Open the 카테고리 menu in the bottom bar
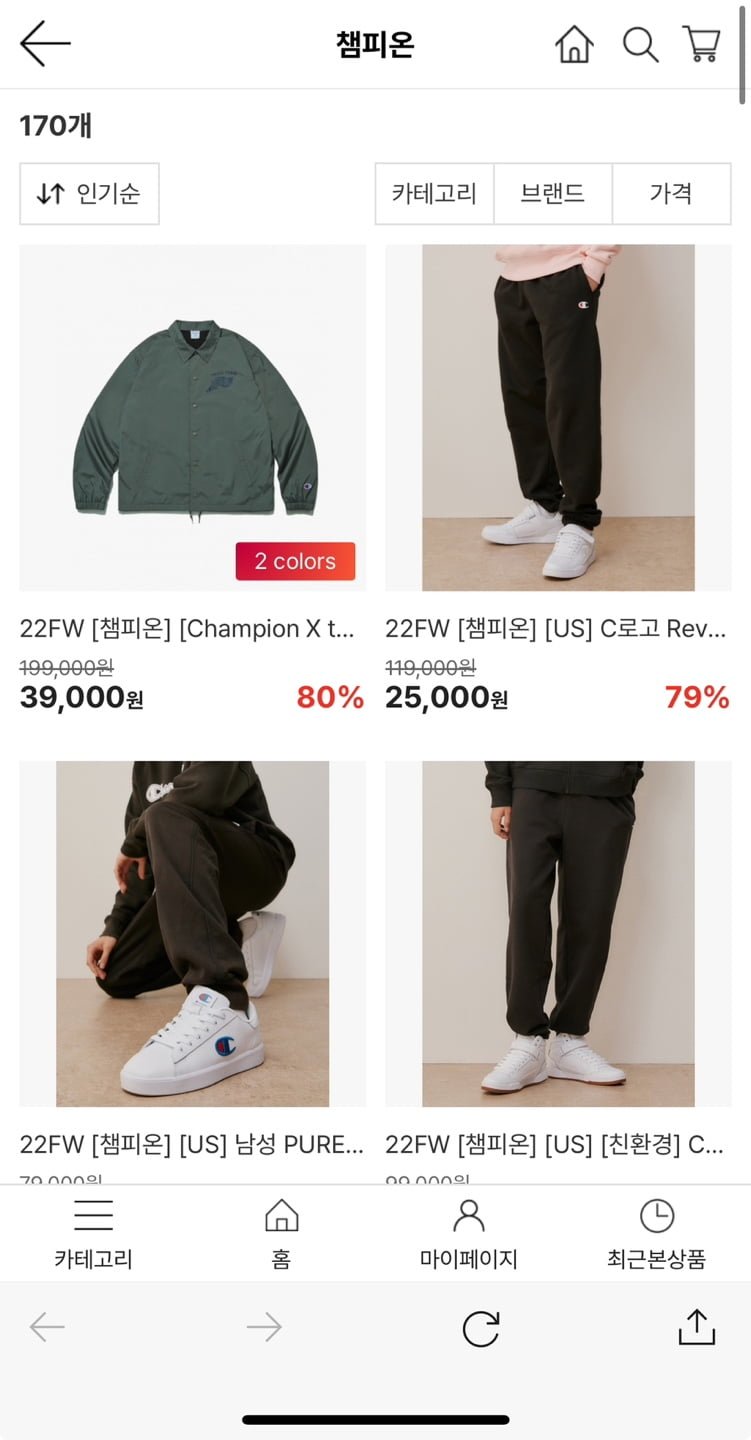751x1440 pixels. click(93, 1234)
